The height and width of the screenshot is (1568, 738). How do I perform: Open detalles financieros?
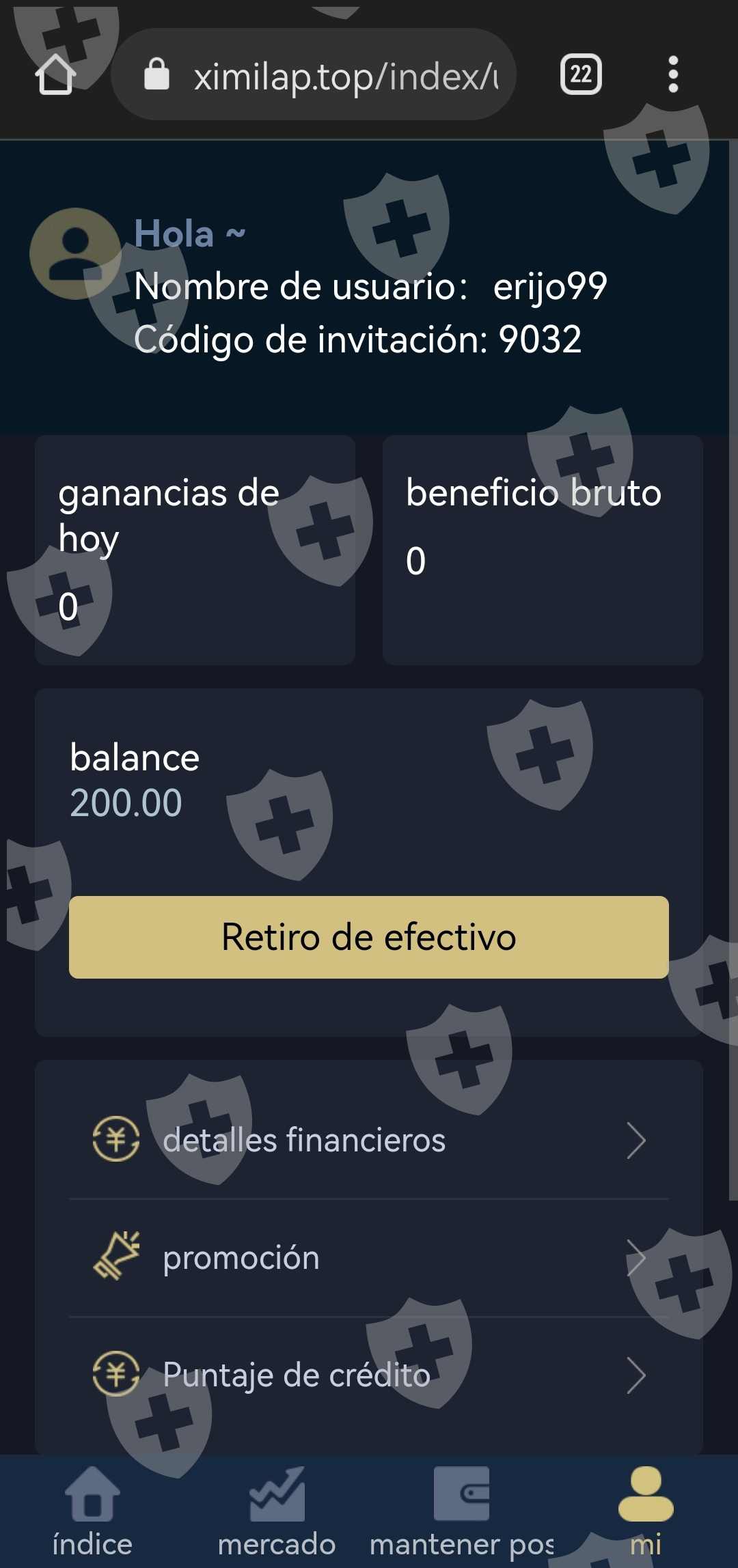(x=369, y=1140)
